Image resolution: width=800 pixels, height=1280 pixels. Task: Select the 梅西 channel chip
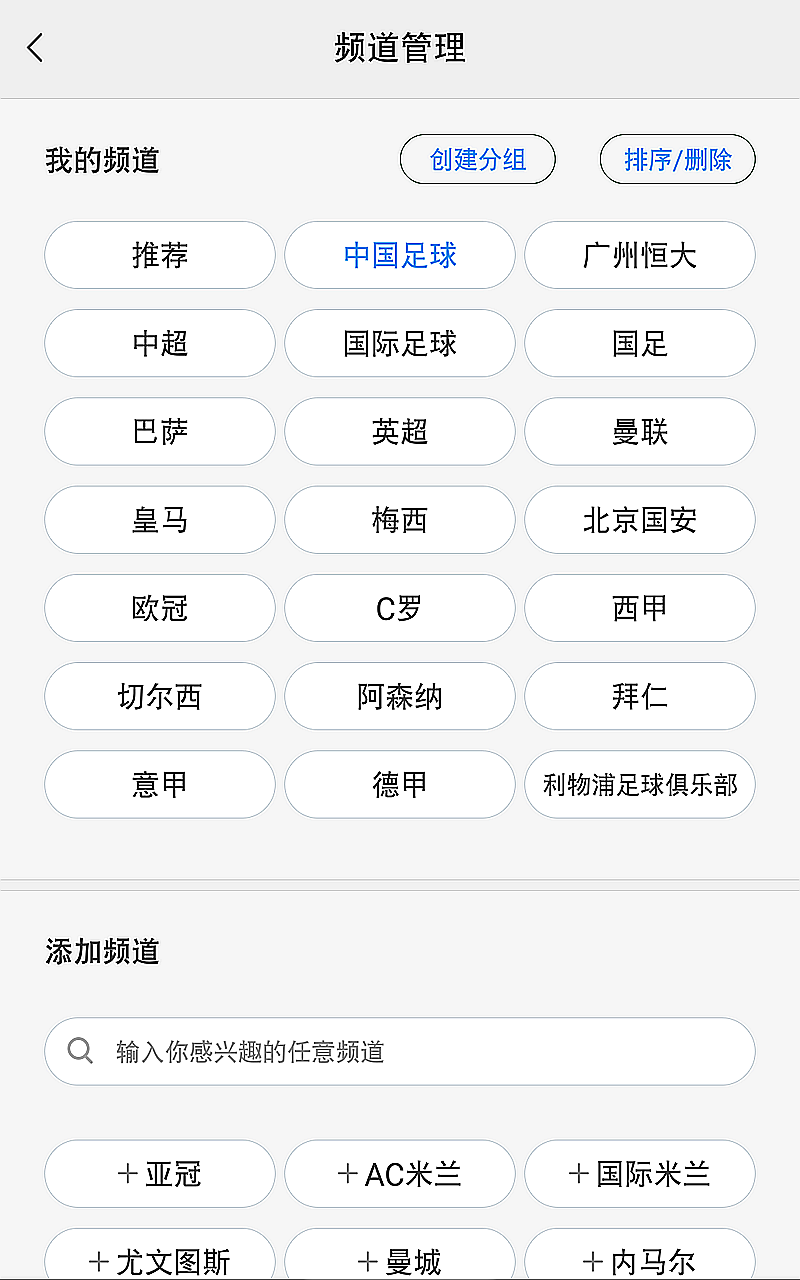click(x=399, y=520)
